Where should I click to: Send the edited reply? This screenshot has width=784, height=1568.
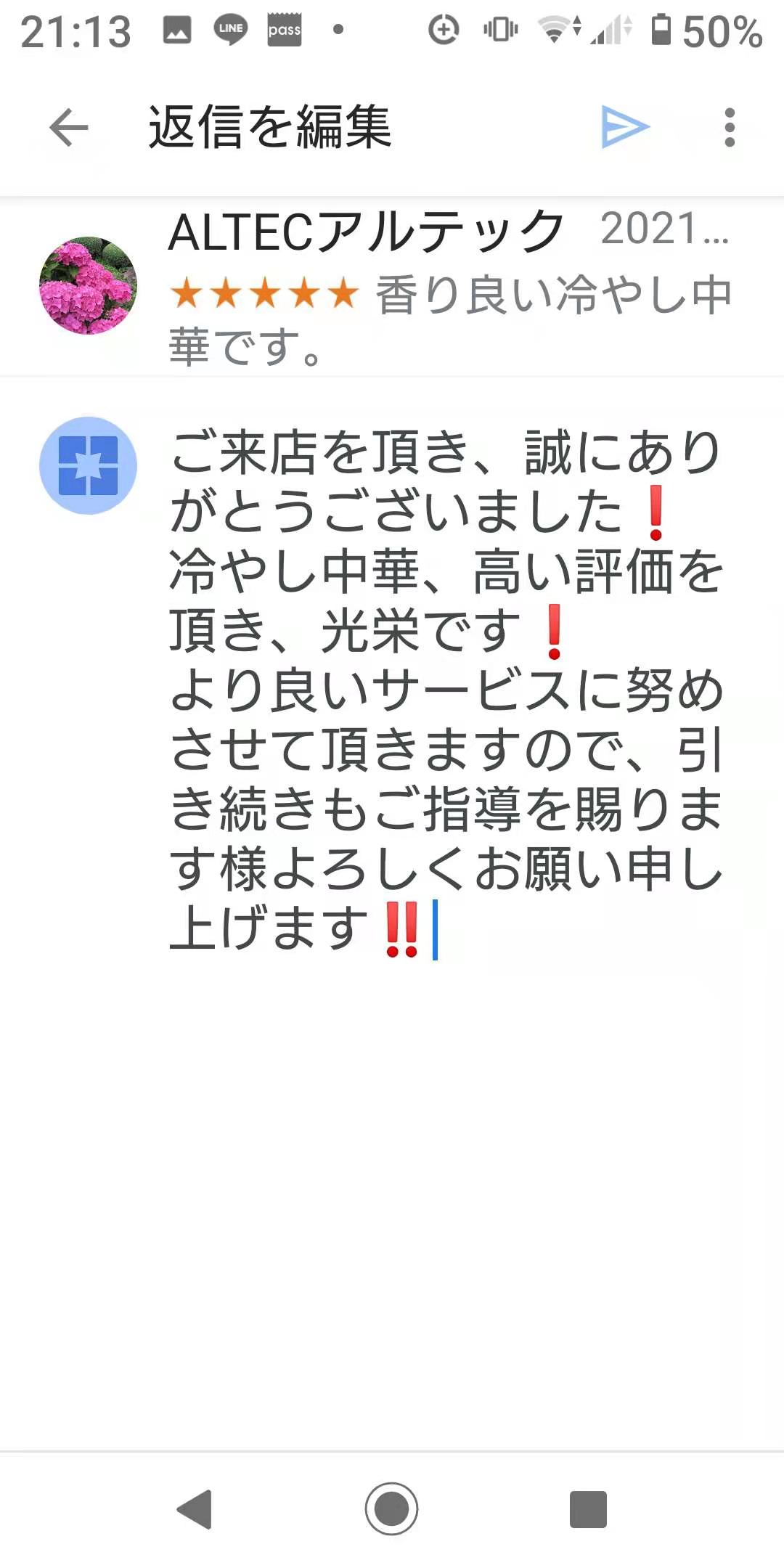pos(625,127)
